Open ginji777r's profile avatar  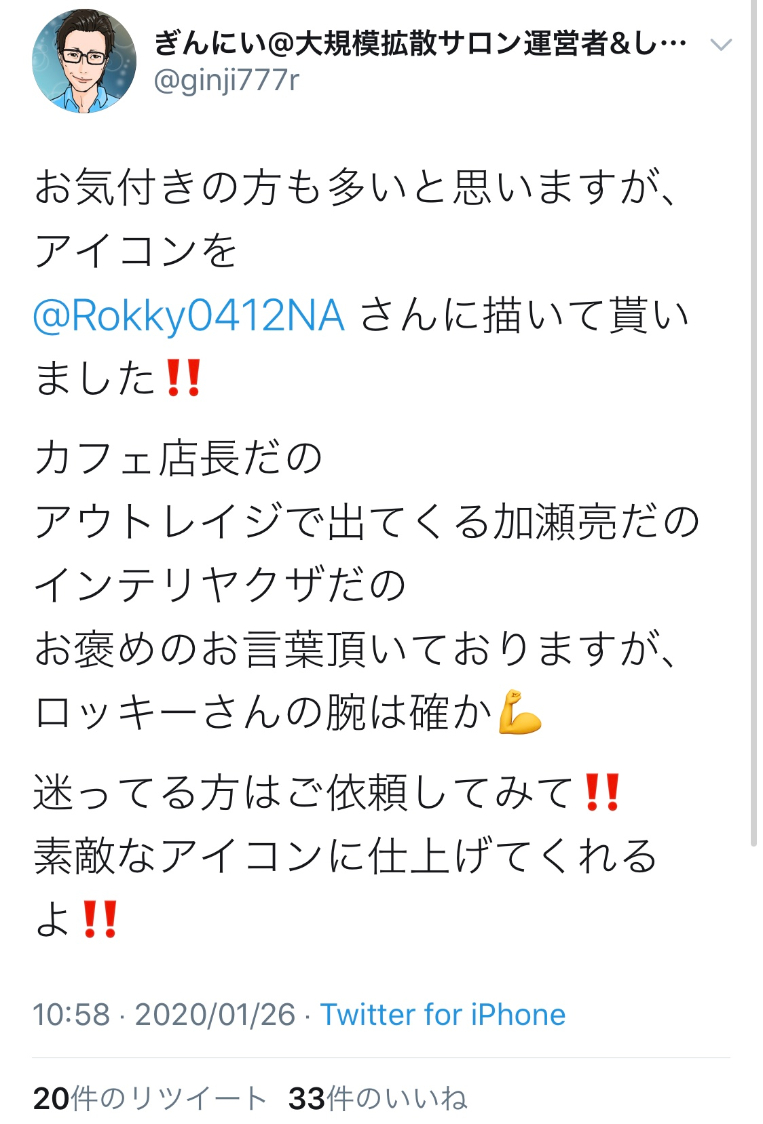[84, 62]
